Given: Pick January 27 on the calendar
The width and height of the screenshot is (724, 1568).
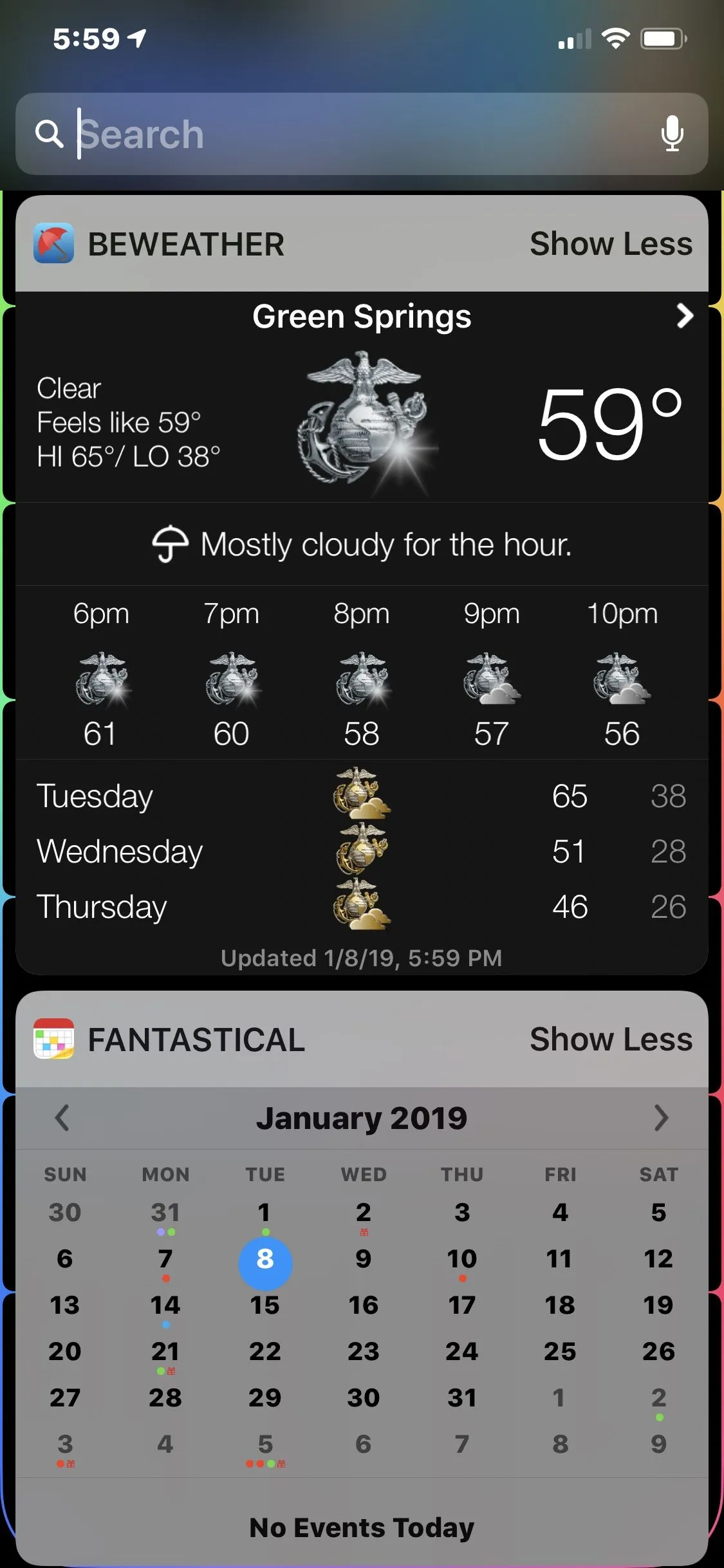Looking at the screenshot, I should 65,1398.
